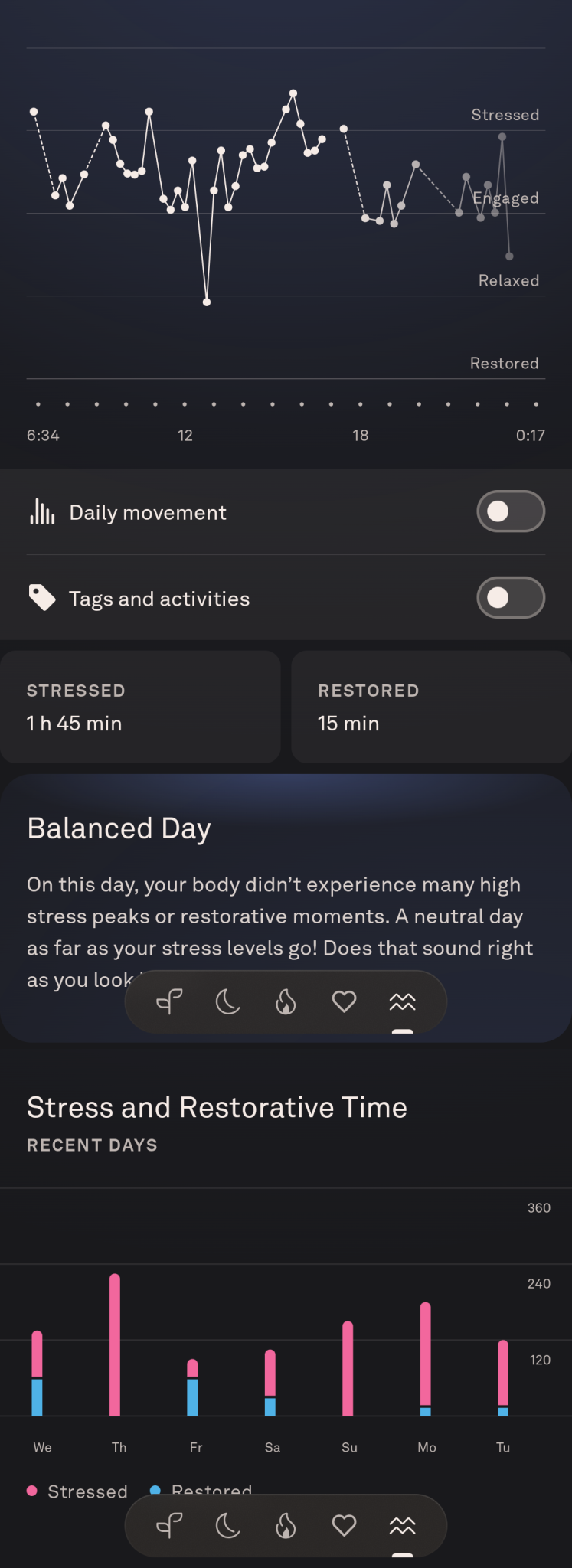Select the heart icon in the bottom toolbar
The height and width of the screenshot is (1568, 572).
[x=344, y=1525]
